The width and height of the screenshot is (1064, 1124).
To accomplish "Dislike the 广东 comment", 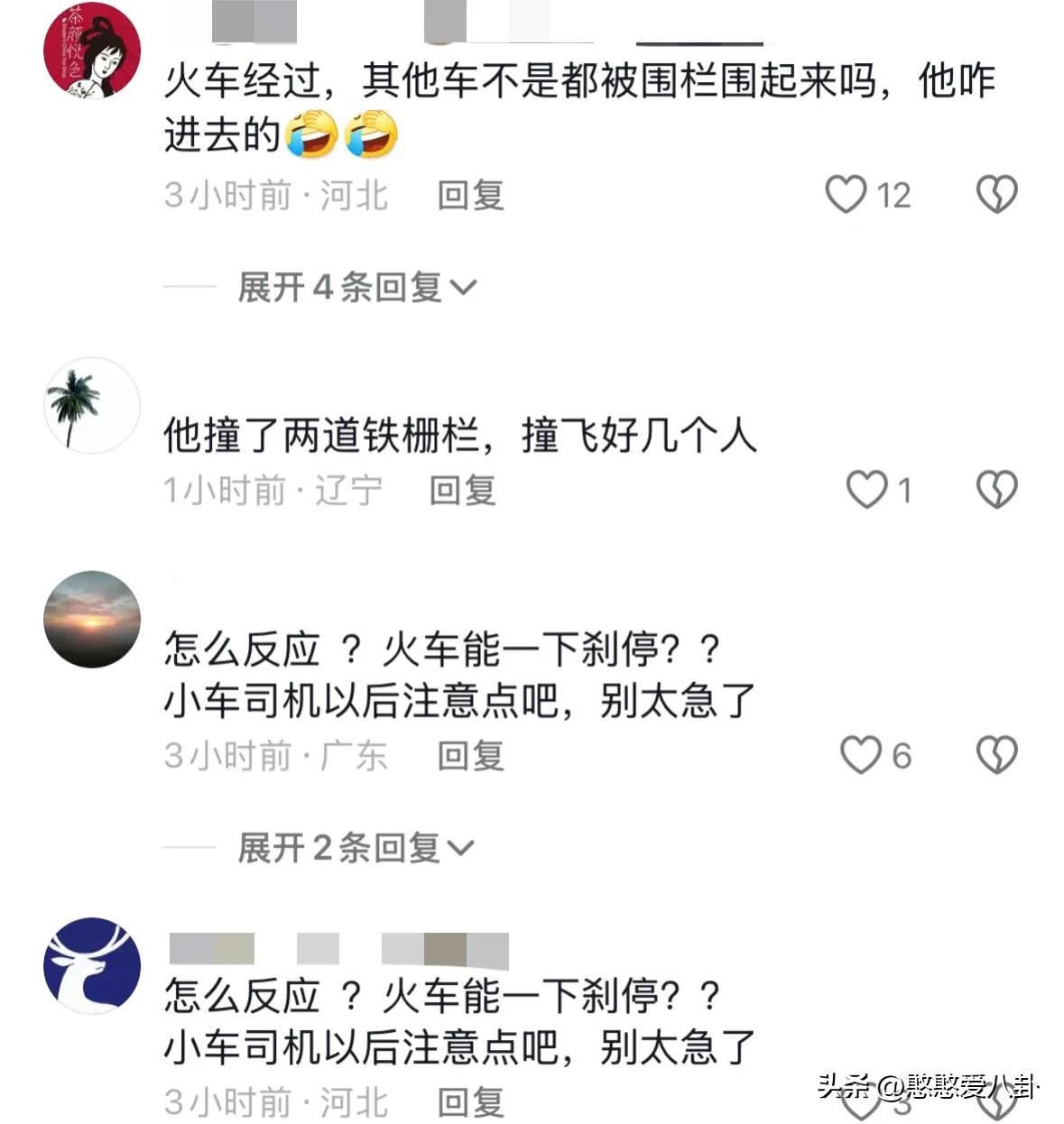I will (x=996, y=755).
